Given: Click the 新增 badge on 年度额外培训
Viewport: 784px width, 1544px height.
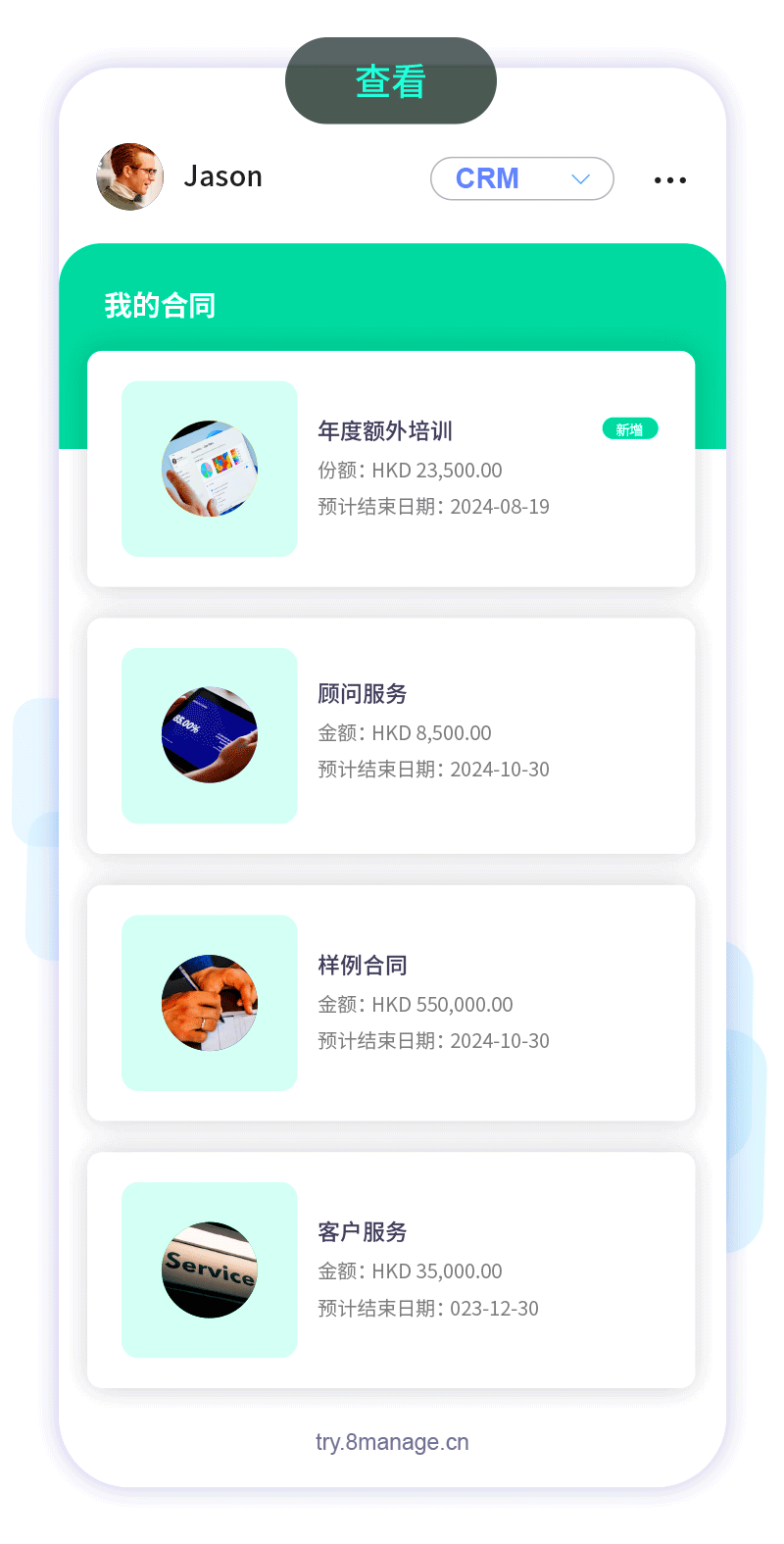Looking at the screenshot, I should [x=629, y=428].
